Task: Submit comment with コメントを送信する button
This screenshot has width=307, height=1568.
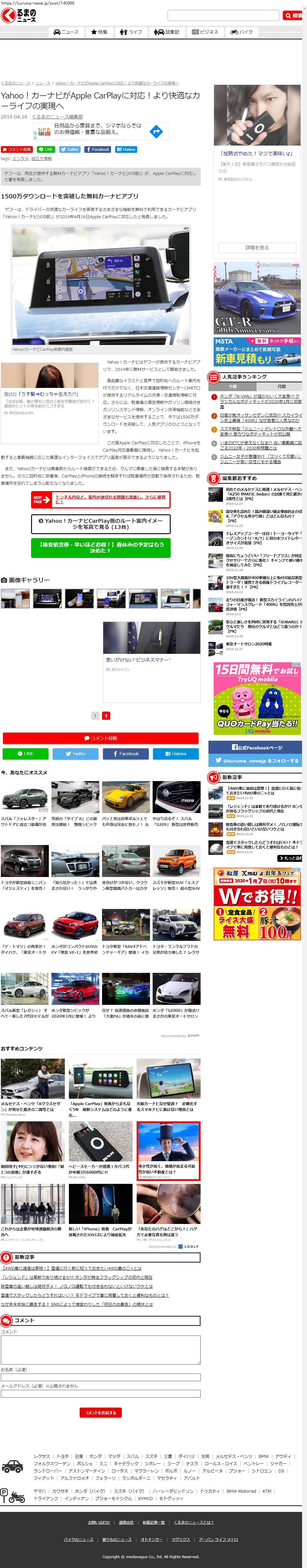Action: pyautogui.click(x=101, y=1412)
